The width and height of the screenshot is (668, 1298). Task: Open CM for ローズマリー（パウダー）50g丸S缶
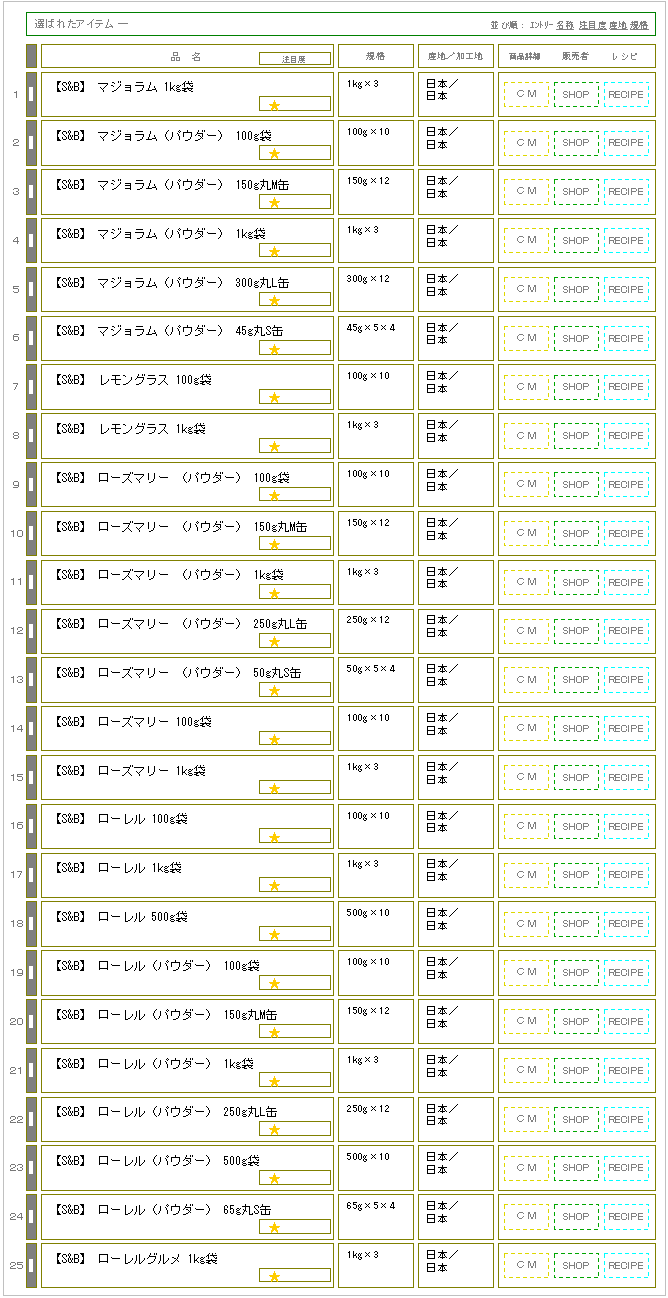(x=526, y=680)
